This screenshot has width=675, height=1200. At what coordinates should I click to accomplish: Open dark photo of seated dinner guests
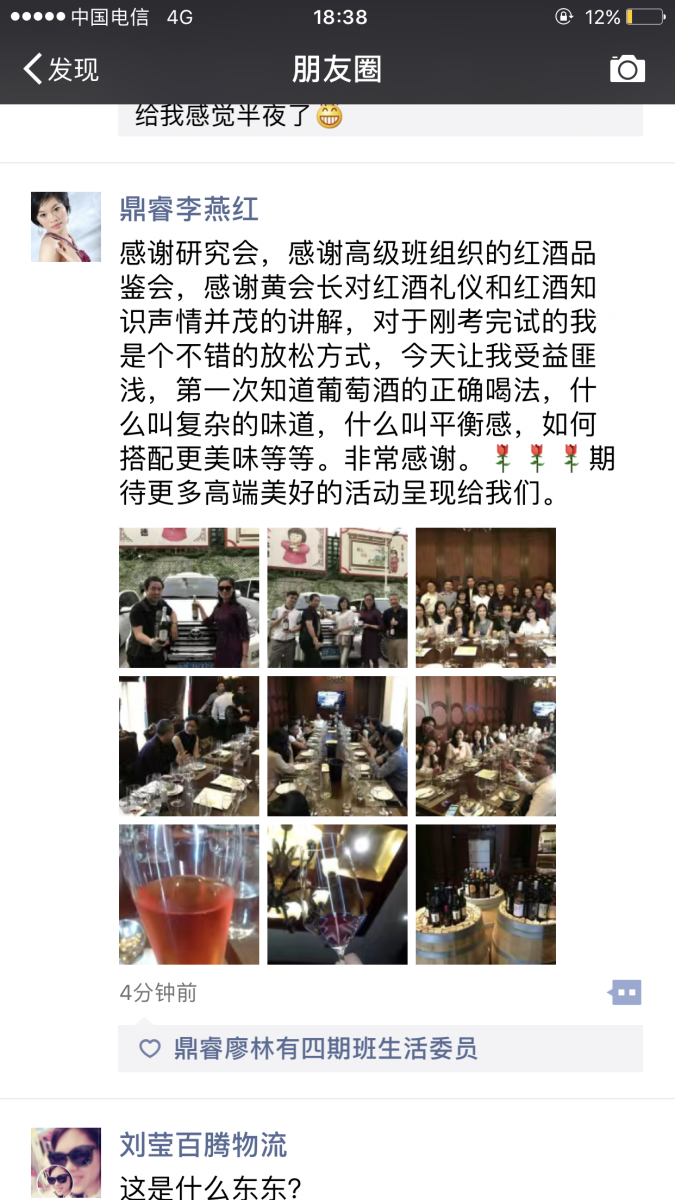coord(189,745)
